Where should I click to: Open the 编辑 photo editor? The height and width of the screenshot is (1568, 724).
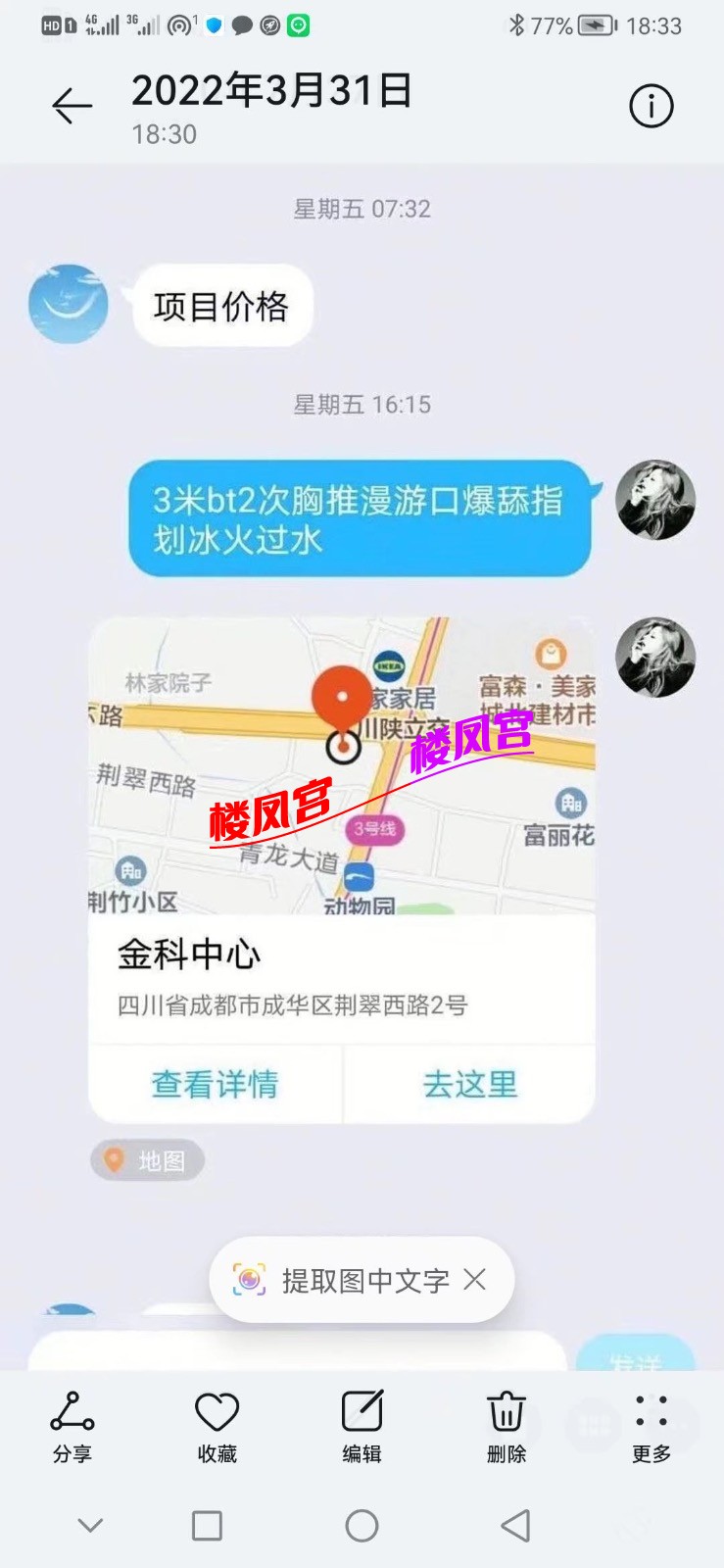[362, 1426]
